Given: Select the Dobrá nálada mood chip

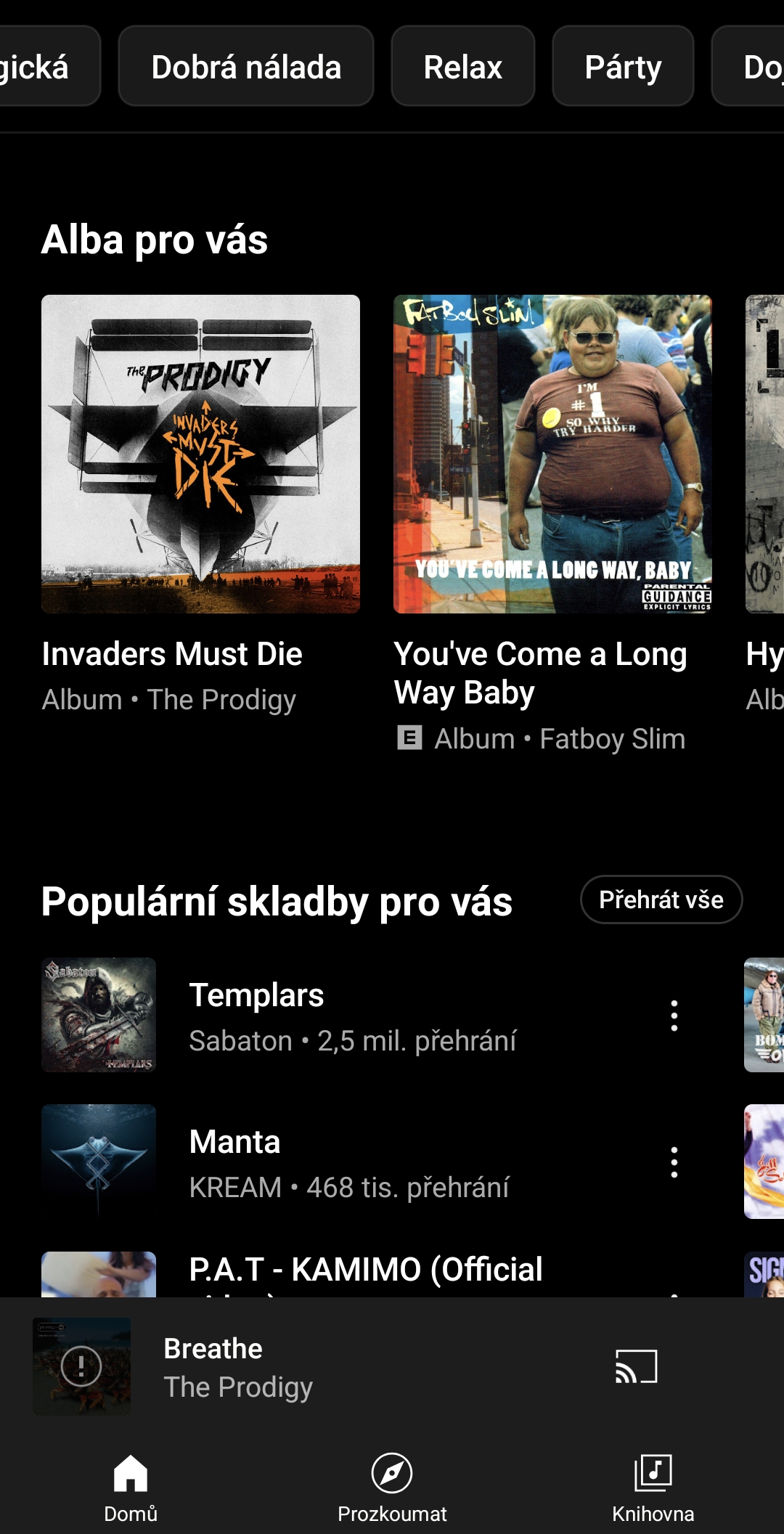Looking at the screenshot, I should click(x=246, y=67).
